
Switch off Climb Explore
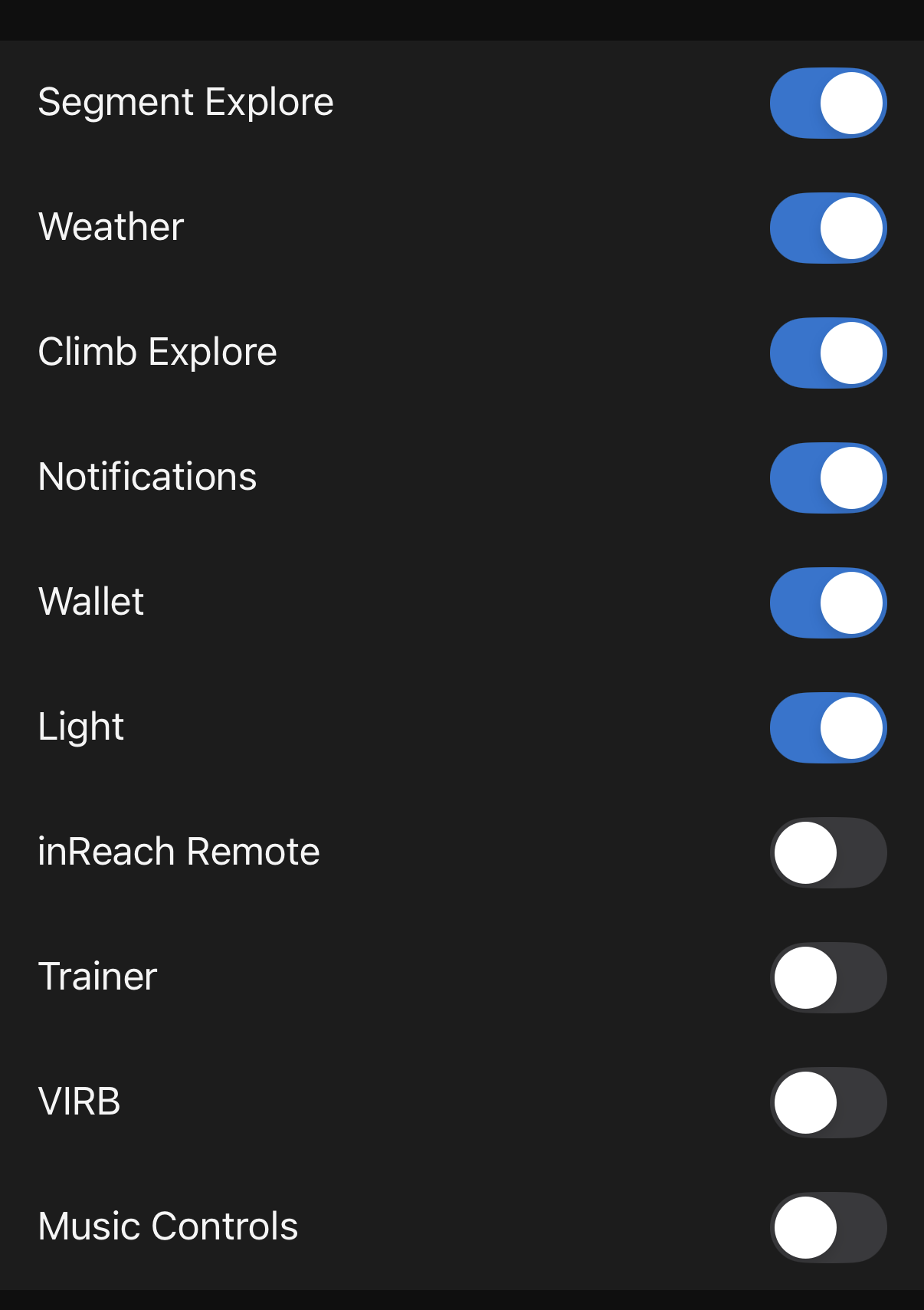[827, 353]
